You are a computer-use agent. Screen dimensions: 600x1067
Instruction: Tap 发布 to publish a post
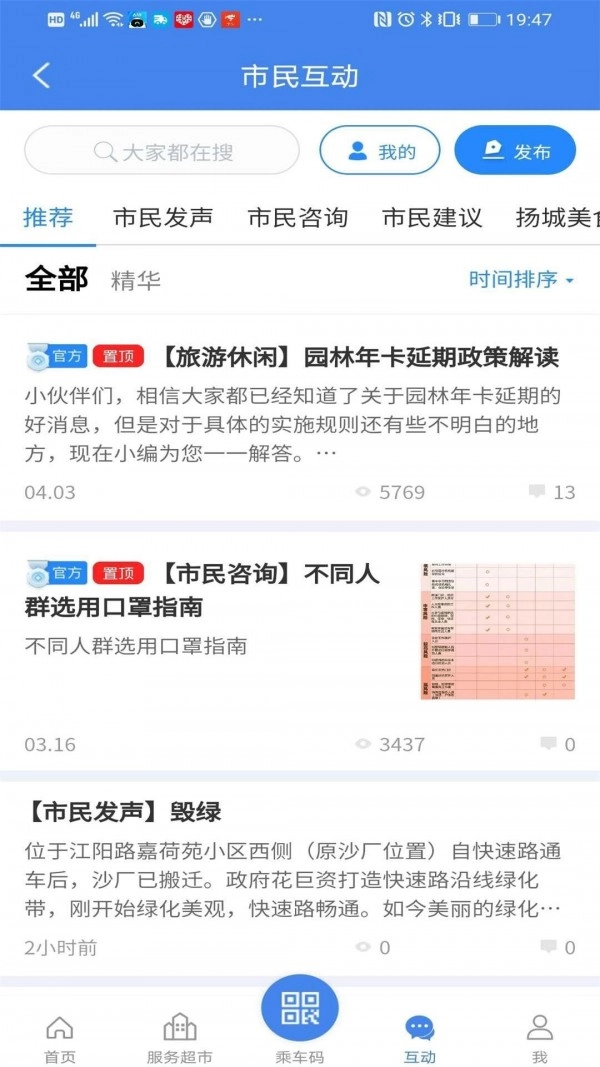pos(516,151)
